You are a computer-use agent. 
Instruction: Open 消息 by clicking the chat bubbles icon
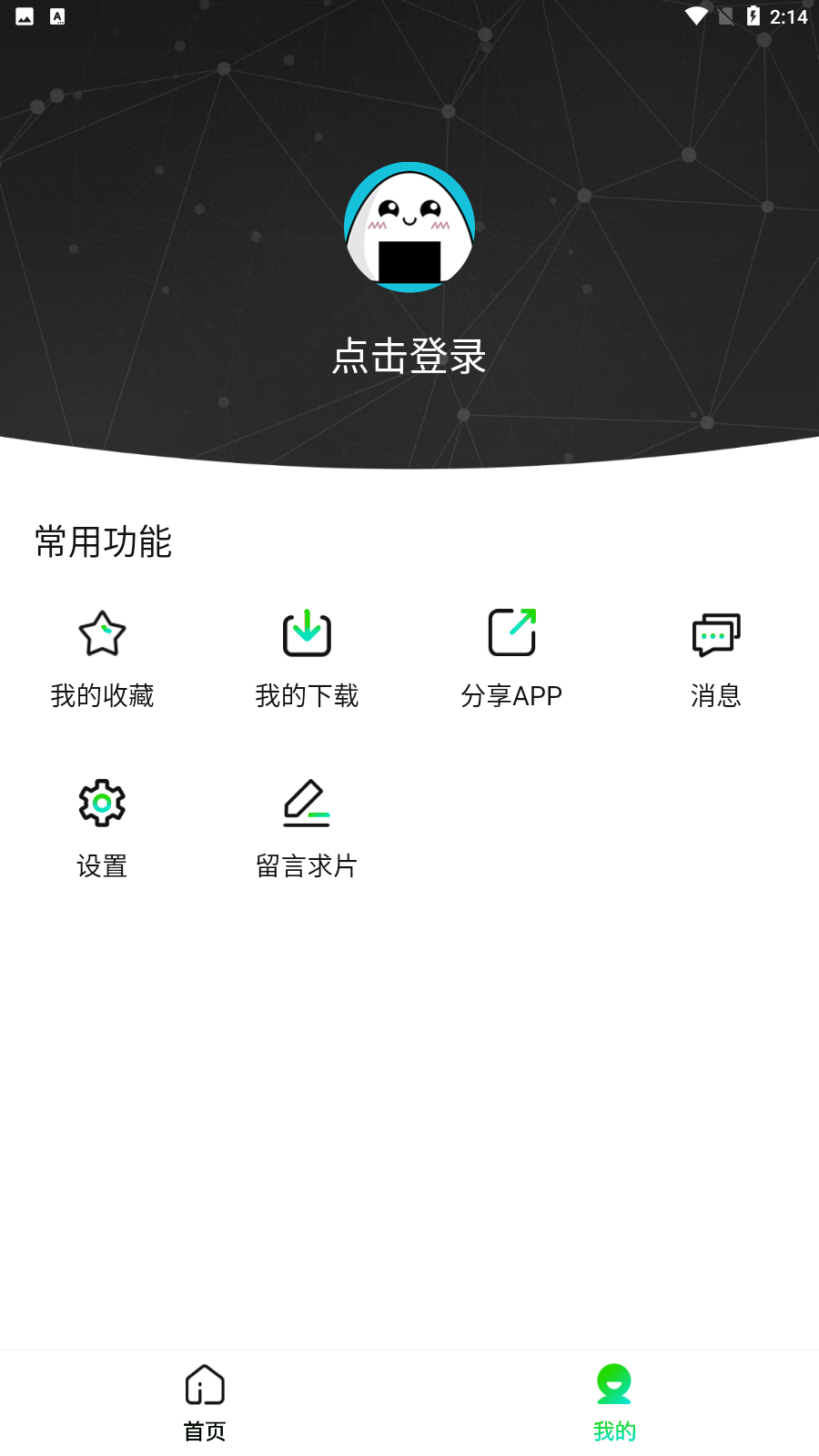click(716, 633)
